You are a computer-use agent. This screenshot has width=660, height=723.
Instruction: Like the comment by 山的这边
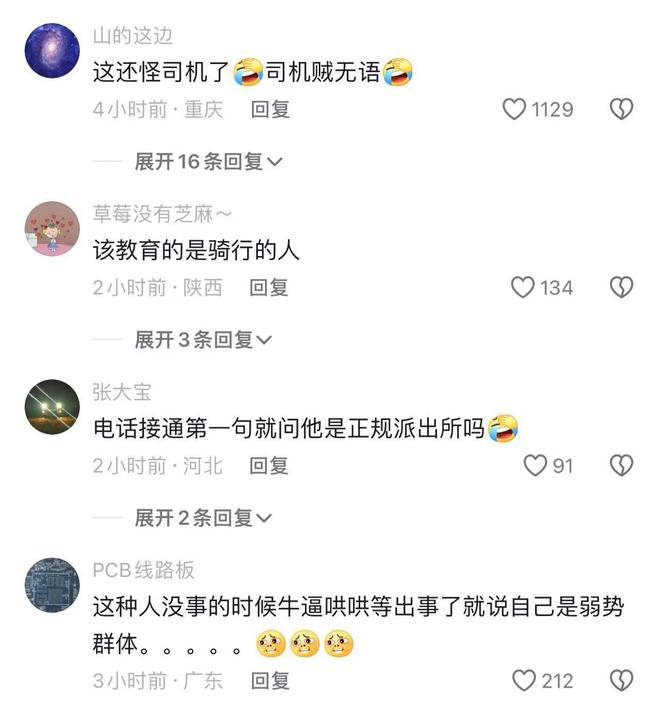click(x=514, y=110)
